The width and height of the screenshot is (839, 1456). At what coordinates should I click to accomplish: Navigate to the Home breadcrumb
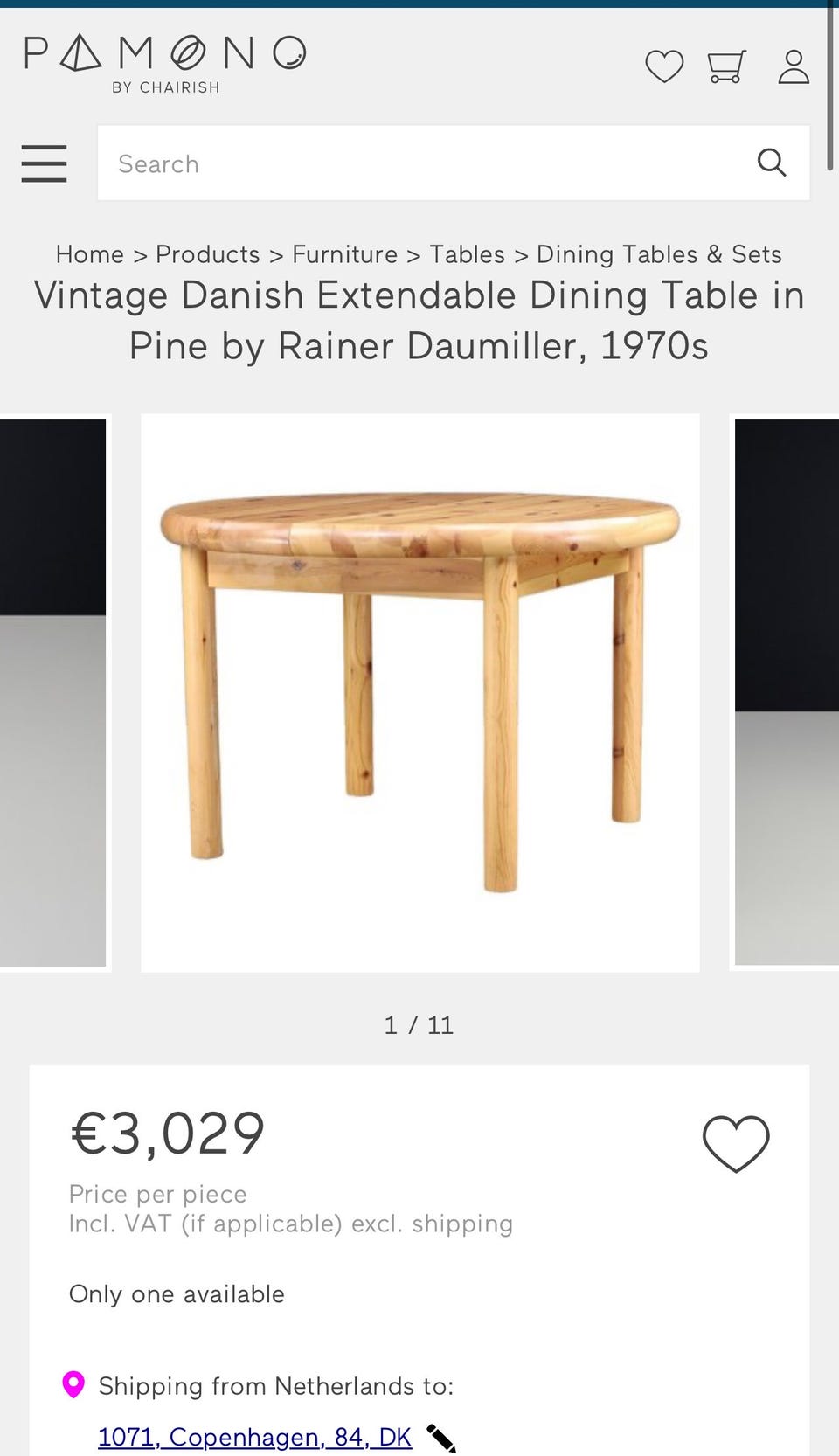(90, 254)
